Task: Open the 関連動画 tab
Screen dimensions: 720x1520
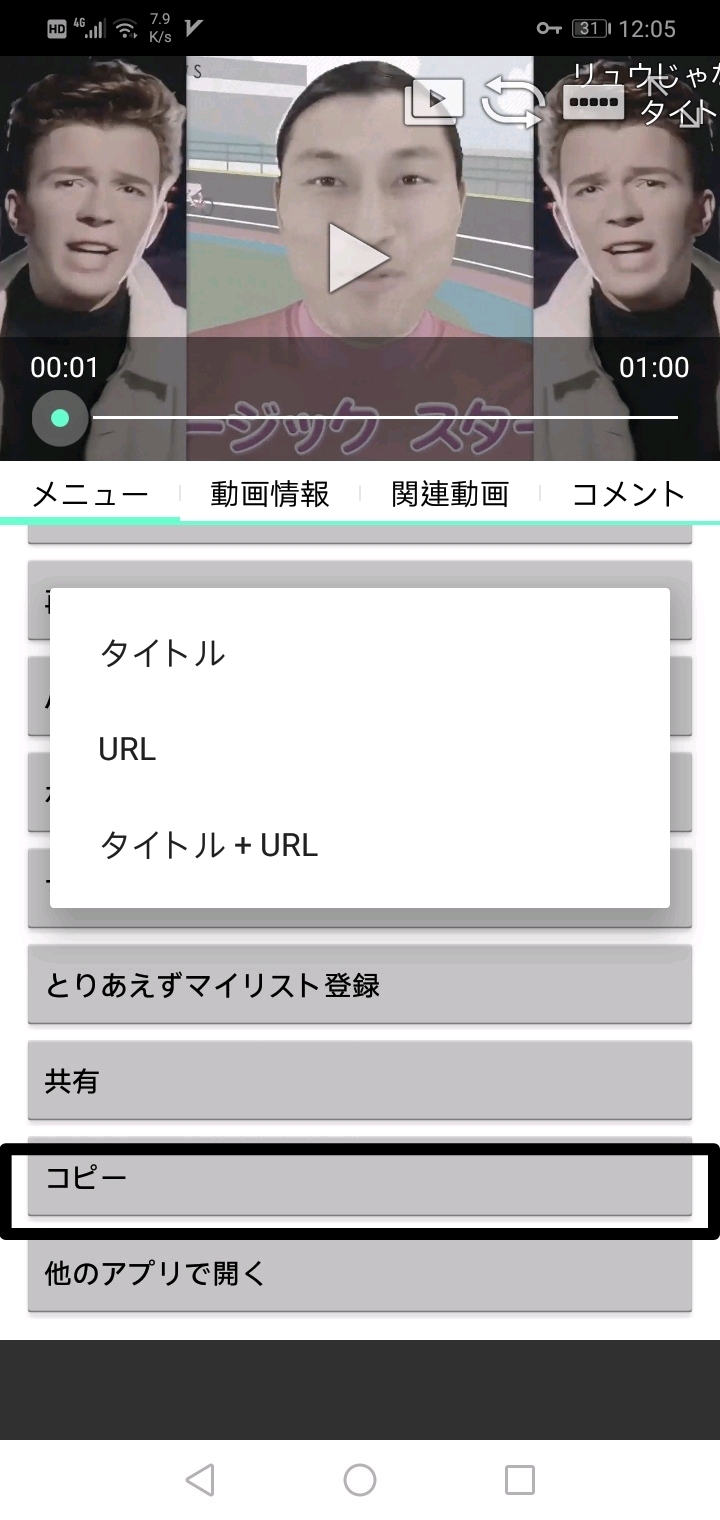Action: click(450, 494)
